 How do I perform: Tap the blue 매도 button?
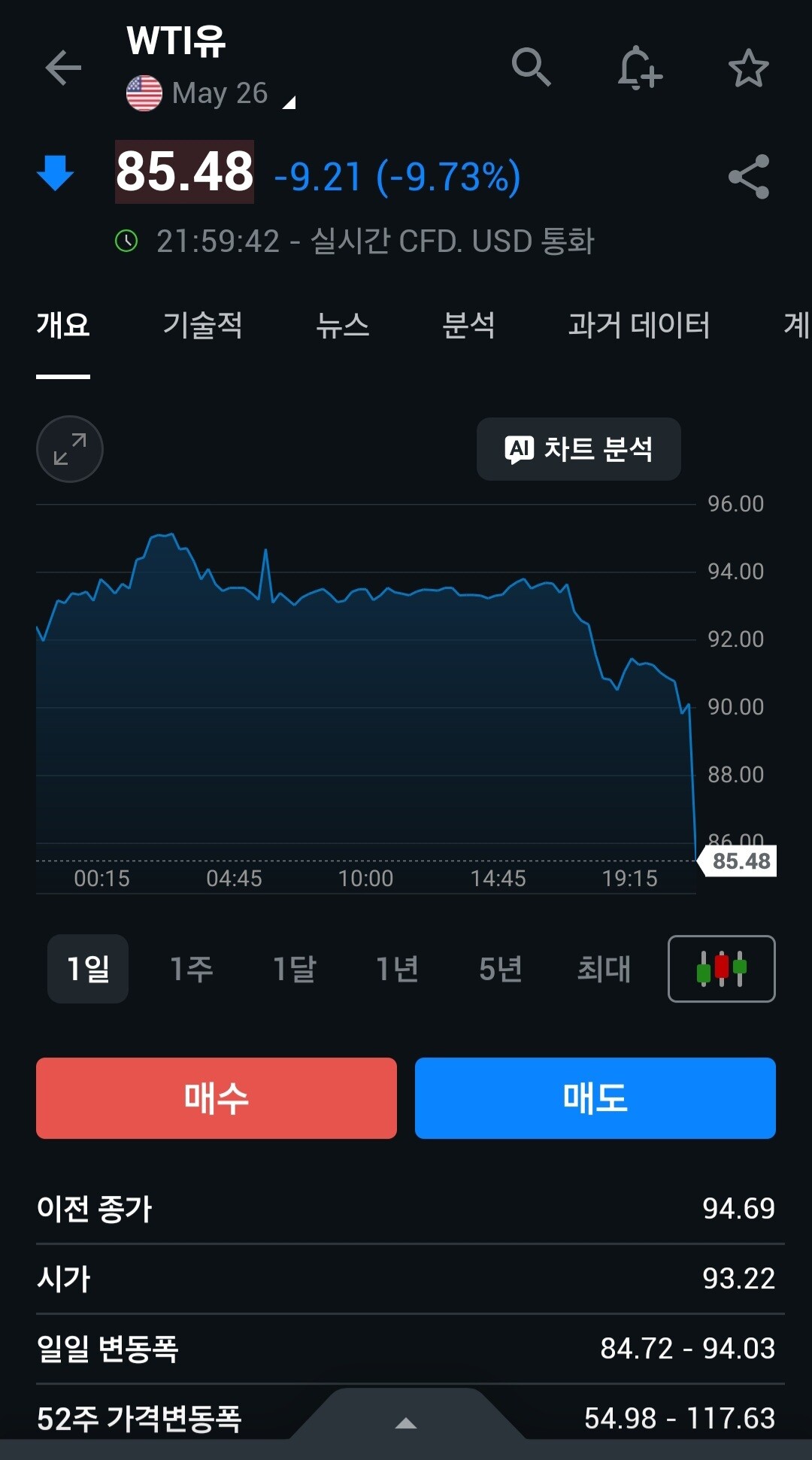click(595, 1098)
